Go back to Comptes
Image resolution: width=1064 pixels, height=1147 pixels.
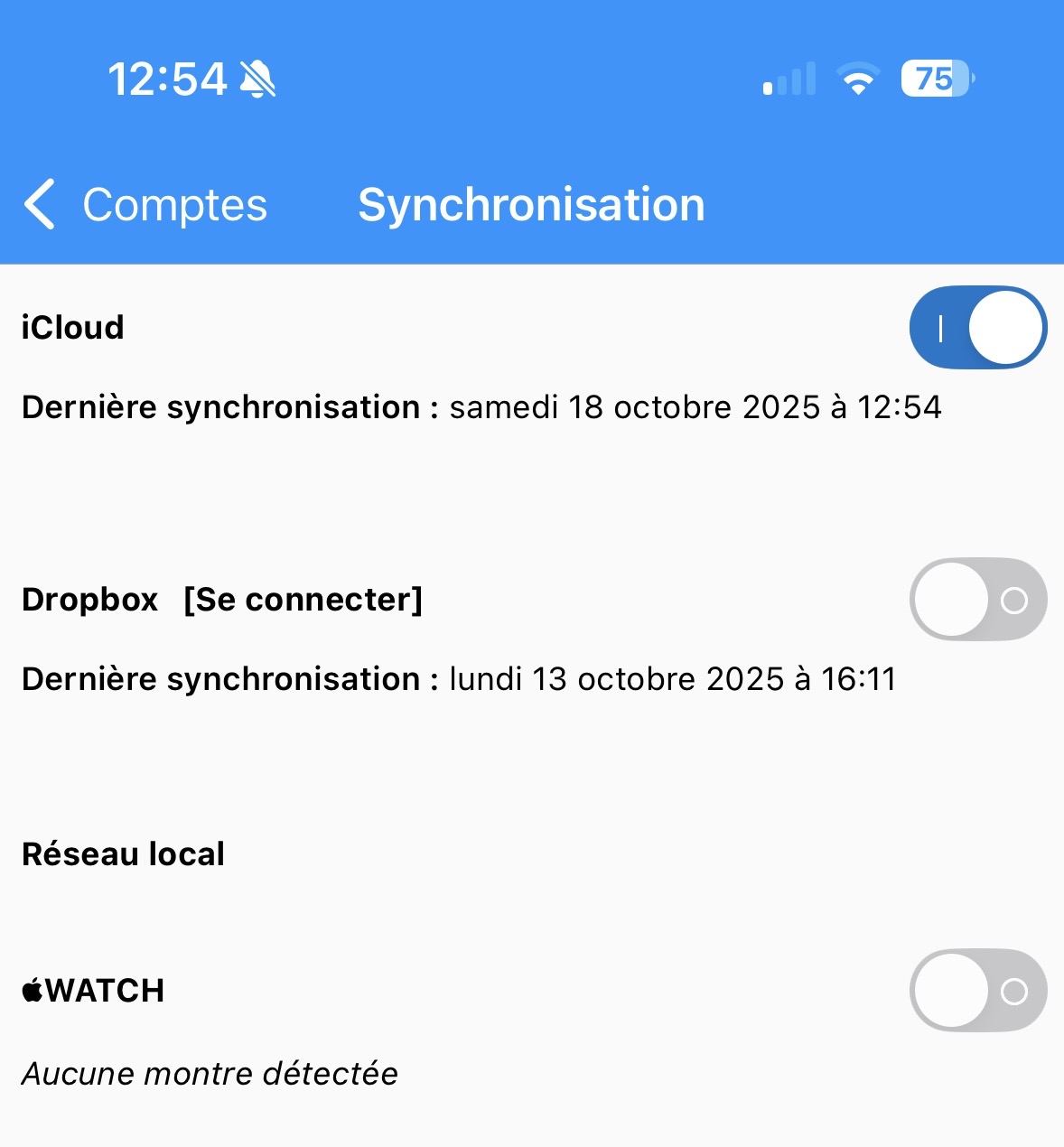(146, 204)
